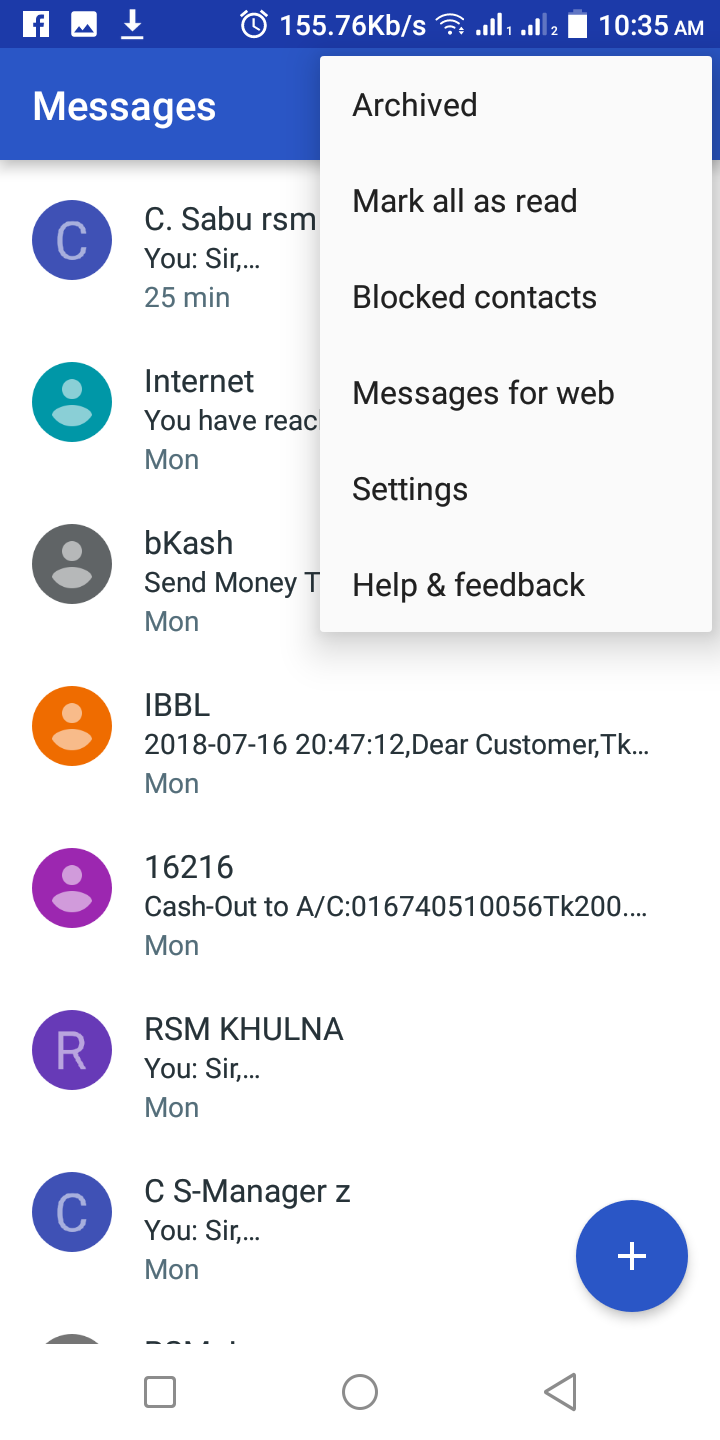720x1440 pixels.
Task: Open Settings from the menu
Action: (x=410, y=489)
